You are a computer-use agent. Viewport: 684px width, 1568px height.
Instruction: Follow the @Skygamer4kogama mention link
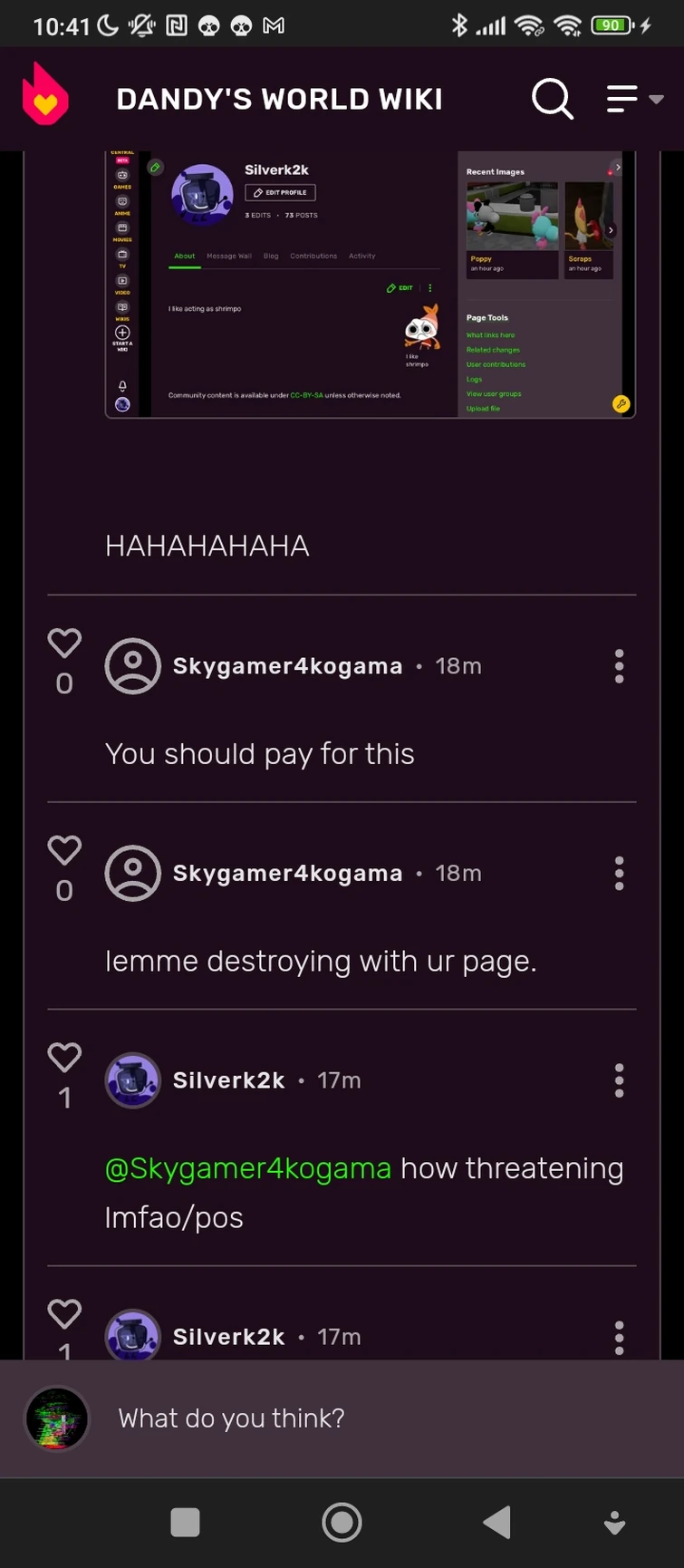point(248,1168)
